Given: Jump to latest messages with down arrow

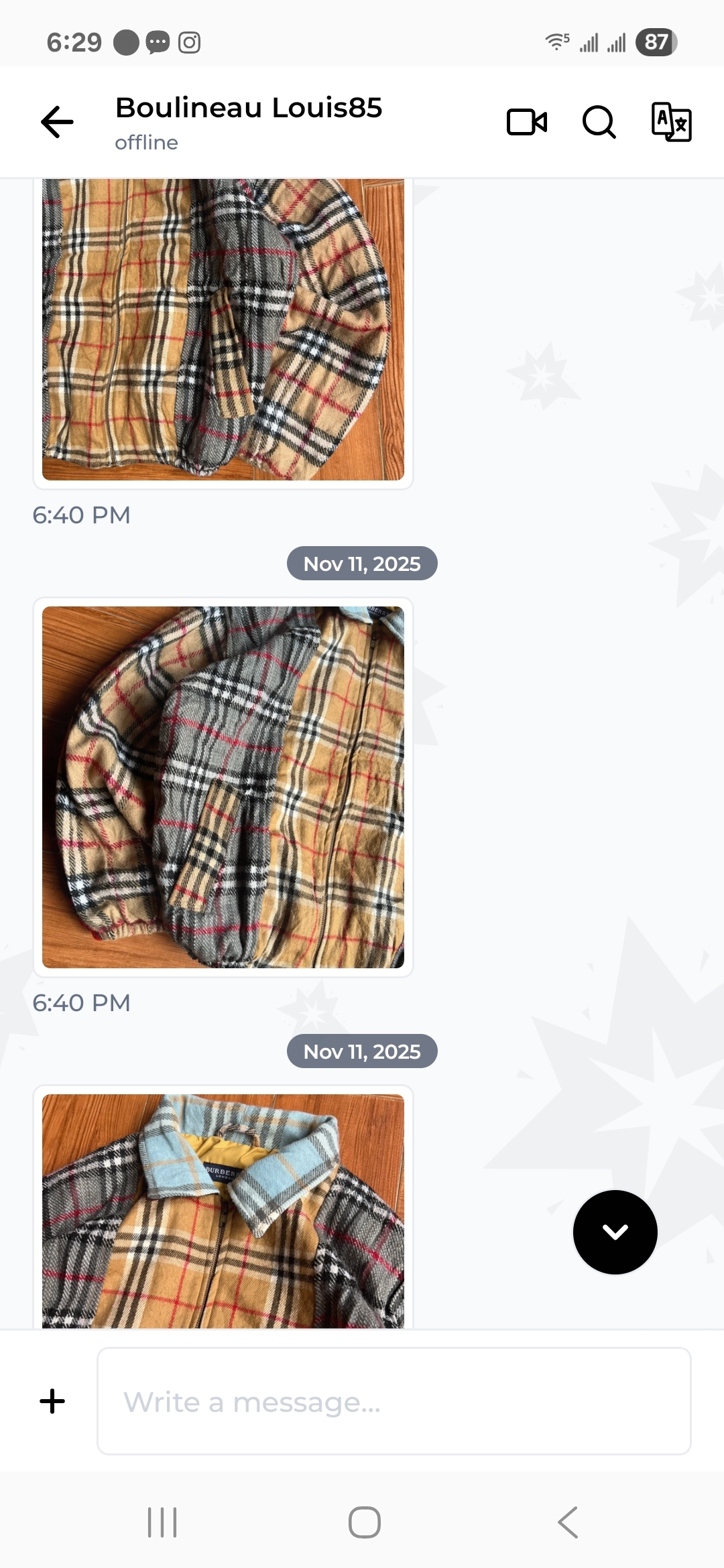Looking at the screenshot, I should tap(615, 1232).
